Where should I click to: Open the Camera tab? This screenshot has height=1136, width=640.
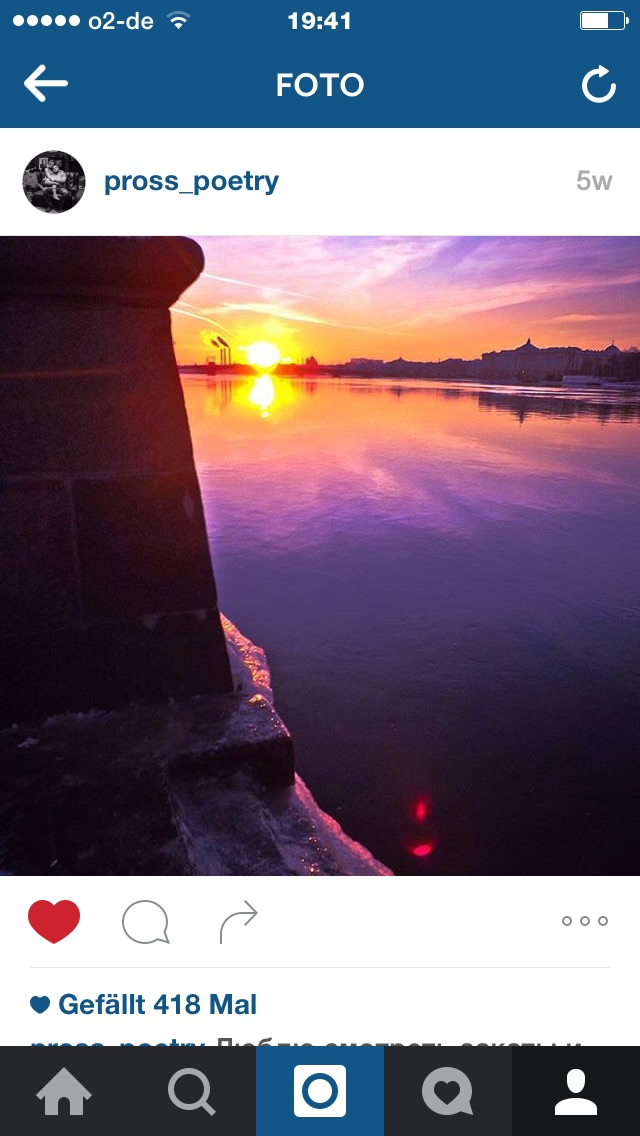[x=320, y=1091]
